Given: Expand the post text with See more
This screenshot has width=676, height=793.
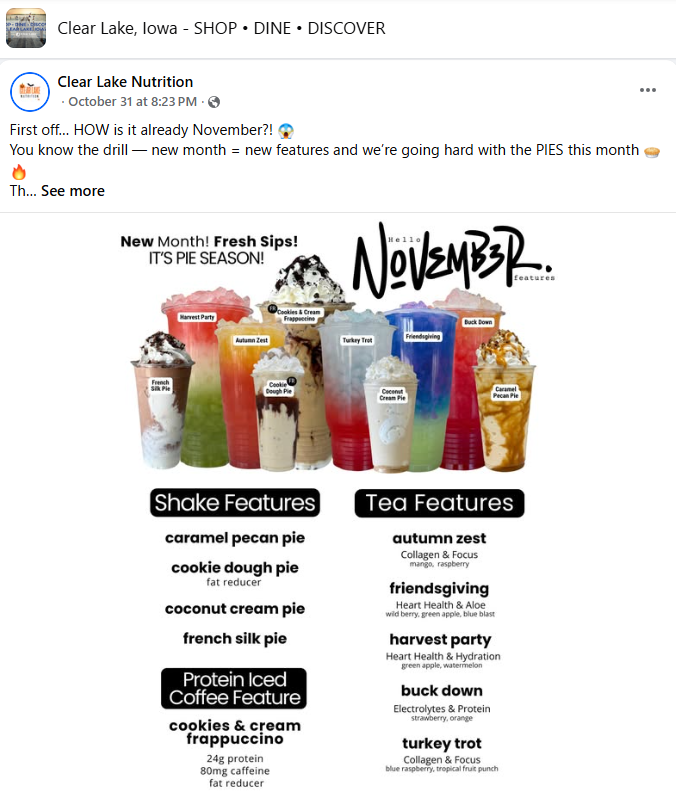Looking at the screenshot, I should (73, 191).
